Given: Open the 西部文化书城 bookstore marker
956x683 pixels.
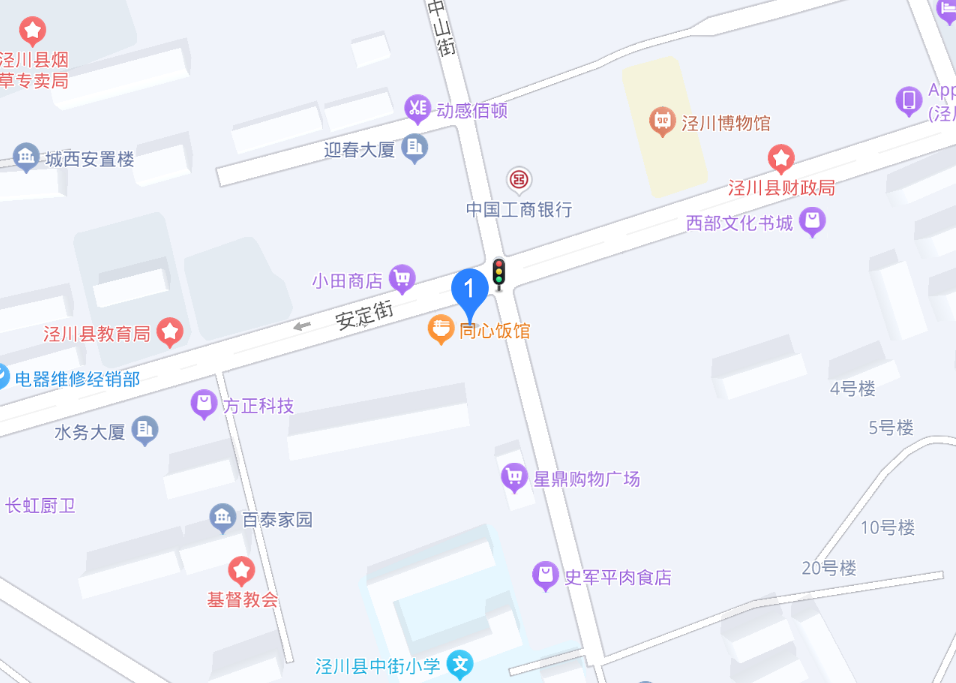Looking at the screenshot, I should pos(813,222).
